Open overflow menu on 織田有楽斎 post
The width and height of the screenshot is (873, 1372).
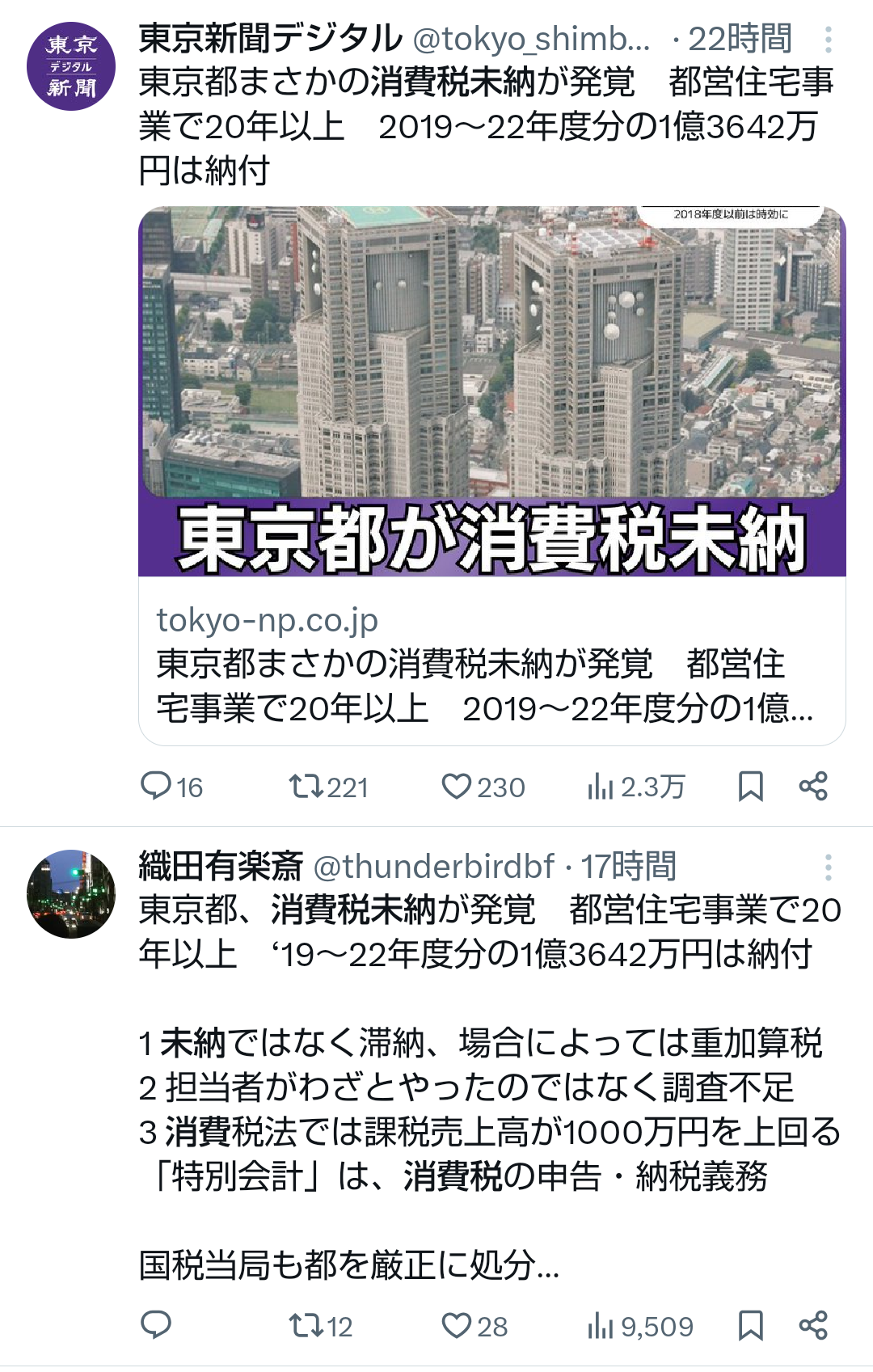click(829, 867)
